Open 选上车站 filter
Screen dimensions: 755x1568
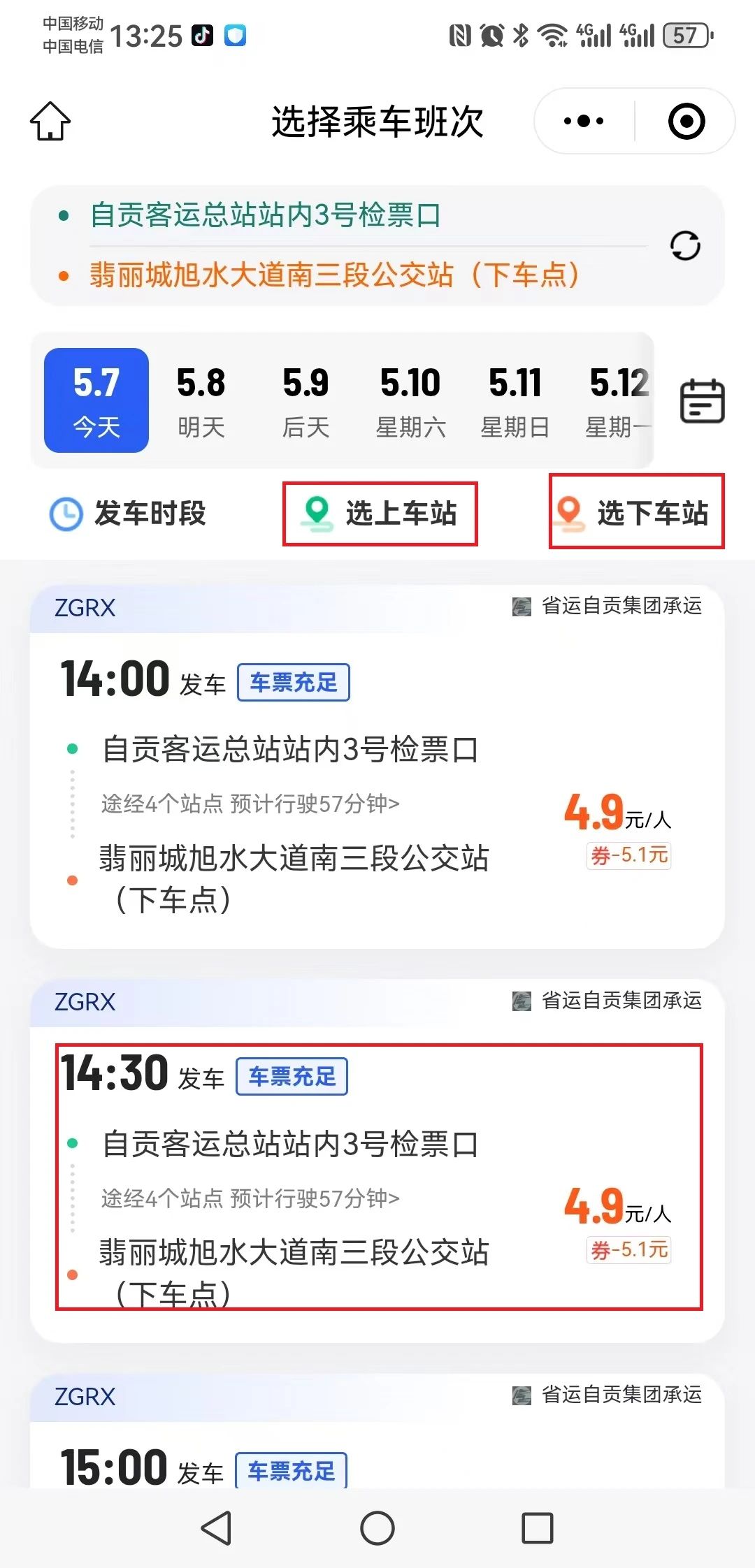click(x=380, y=514)
